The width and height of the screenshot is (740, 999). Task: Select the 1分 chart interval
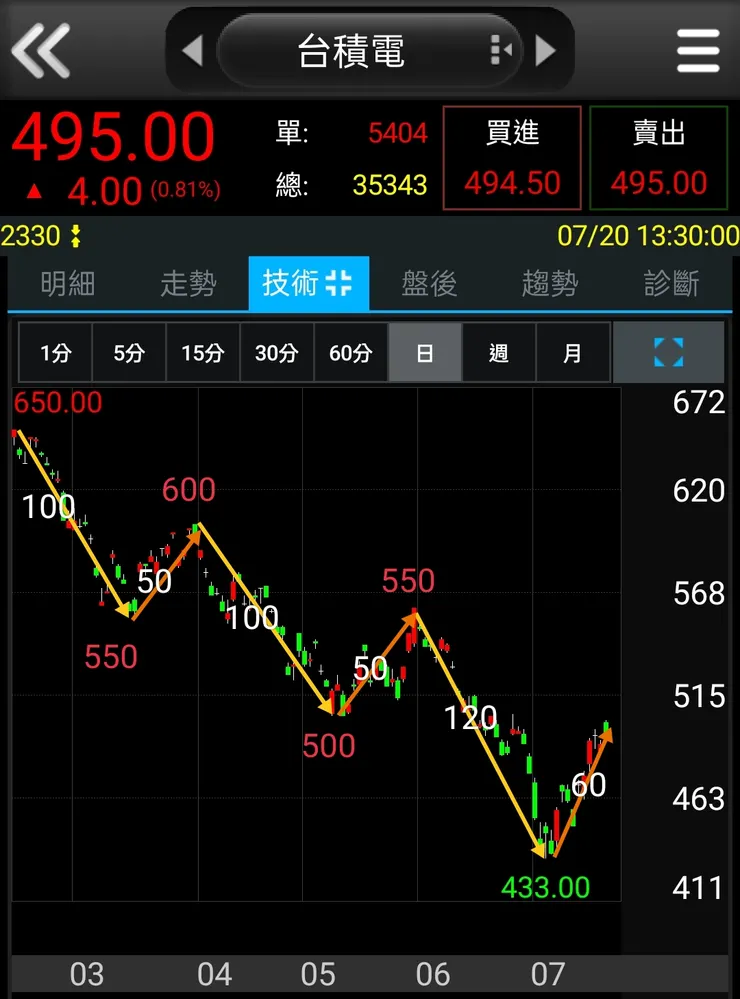pos(55,352)
